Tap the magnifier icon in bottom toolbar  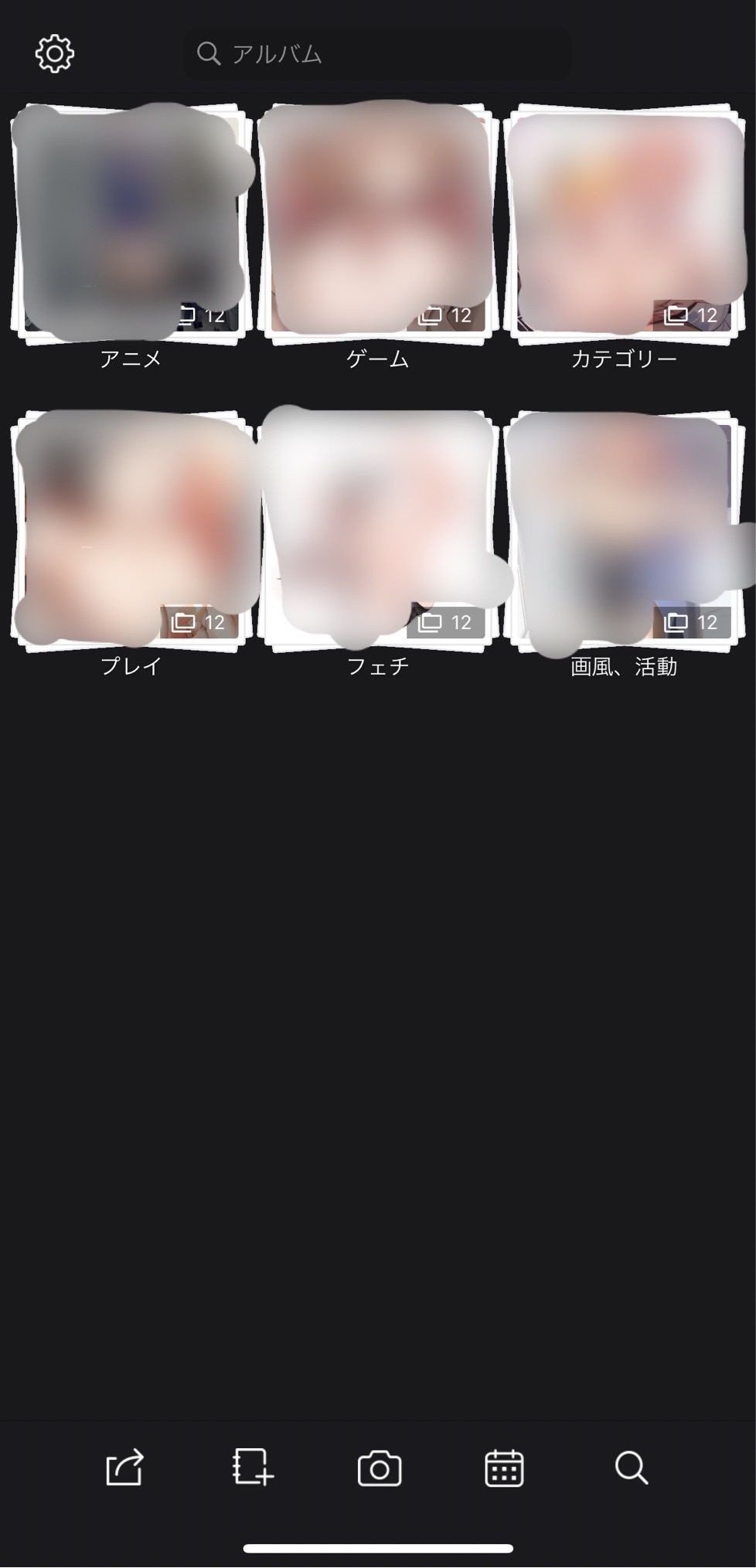(631, 1468)
